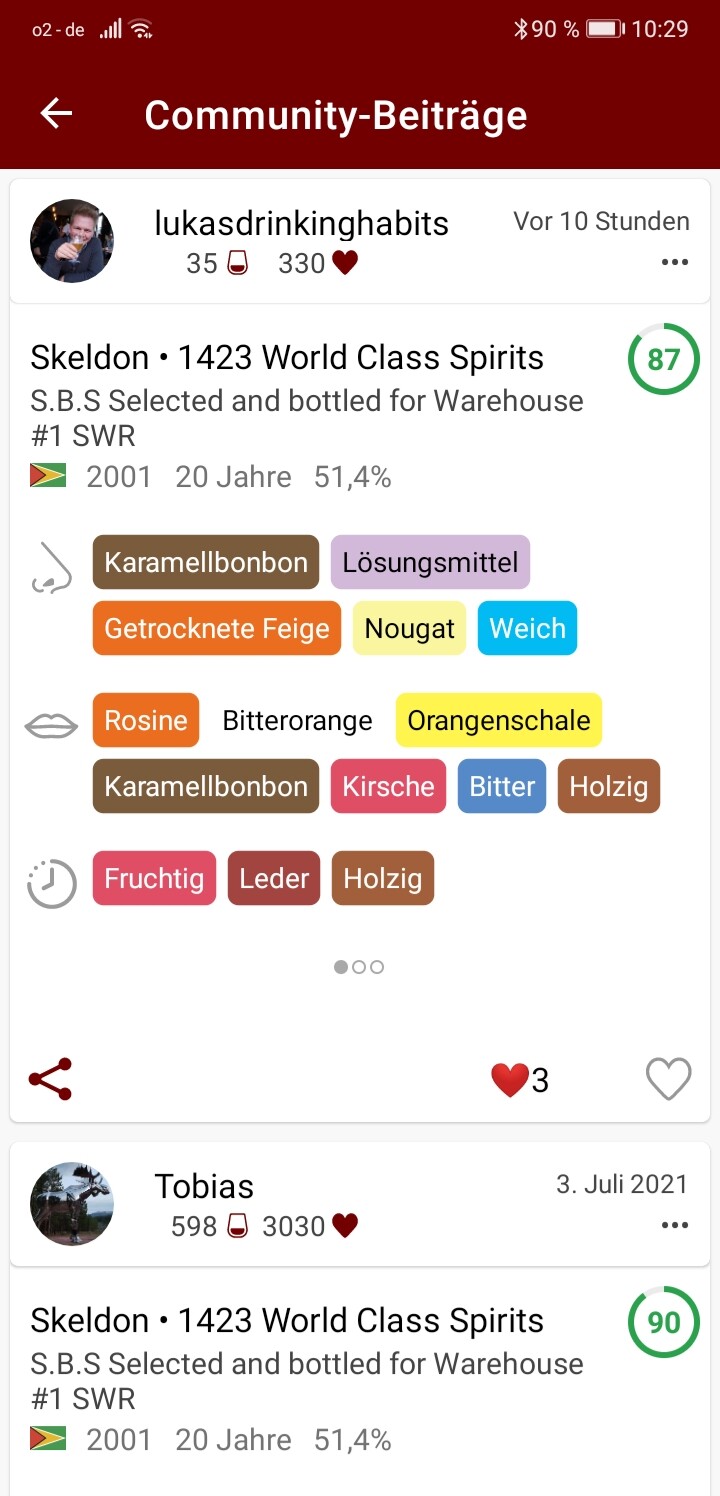The image size is (720, 1496).
Task: Open overflow menu on Tobias' post
Action: pyautogui.click(x=674, y=1226)
